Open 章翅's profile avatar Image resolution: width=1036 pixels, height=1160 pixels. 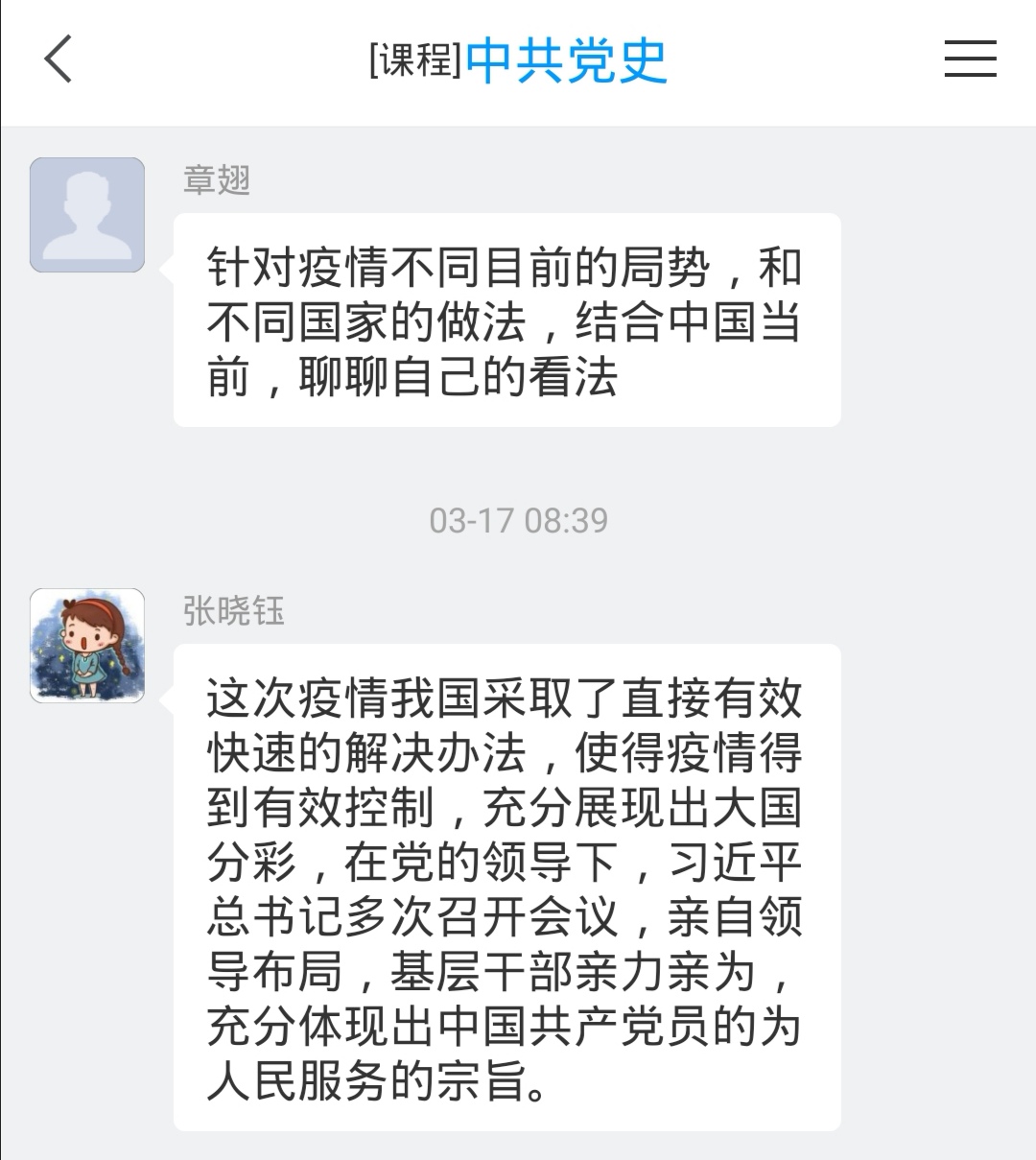click(87, 215)
